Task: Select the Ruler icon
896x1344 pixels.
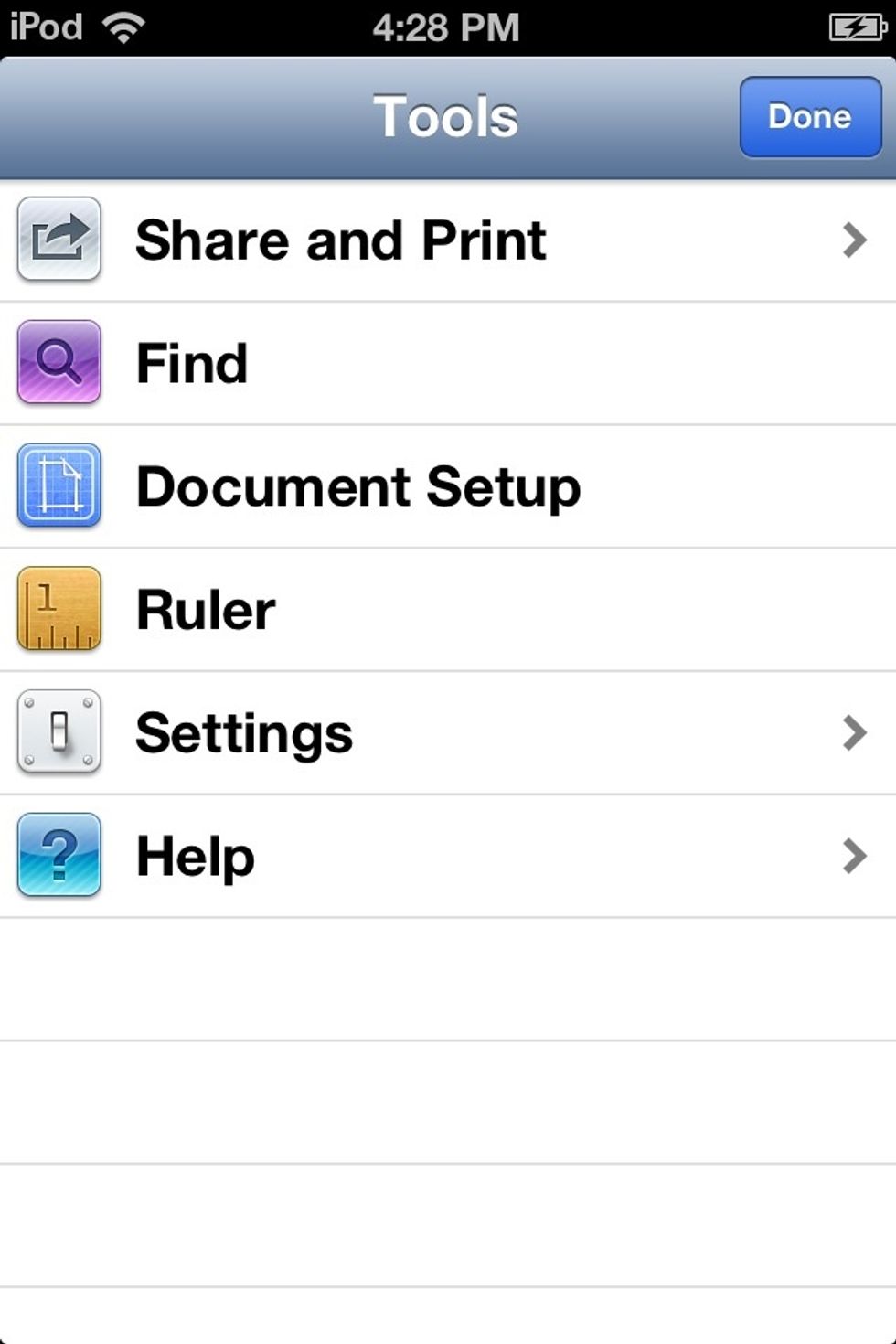Action: 59,609
